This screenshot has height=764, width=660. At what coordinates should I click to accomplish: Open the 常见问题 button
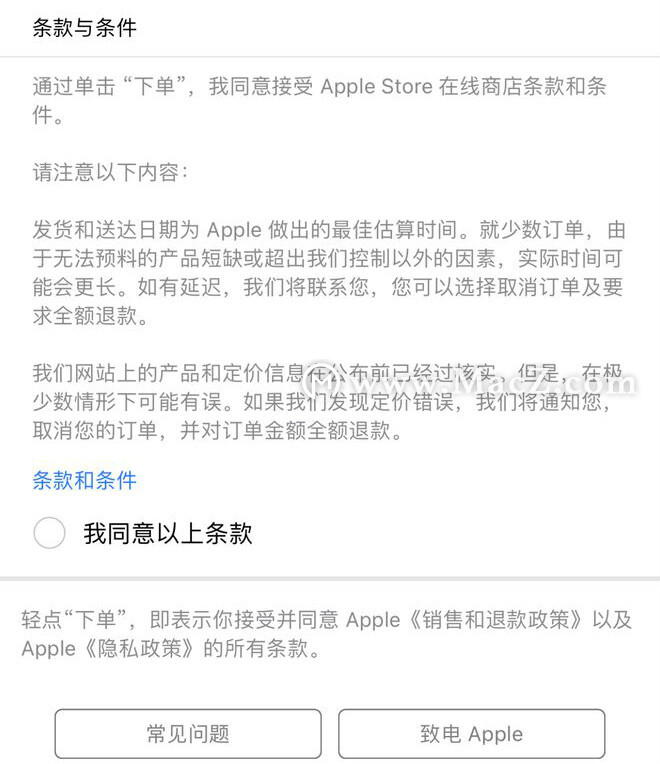pos(188,734)
